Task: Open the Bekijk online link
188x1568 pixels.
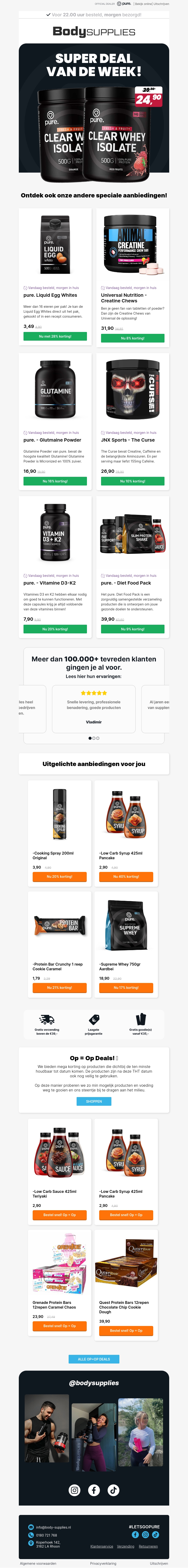Action: click(144, 4)
